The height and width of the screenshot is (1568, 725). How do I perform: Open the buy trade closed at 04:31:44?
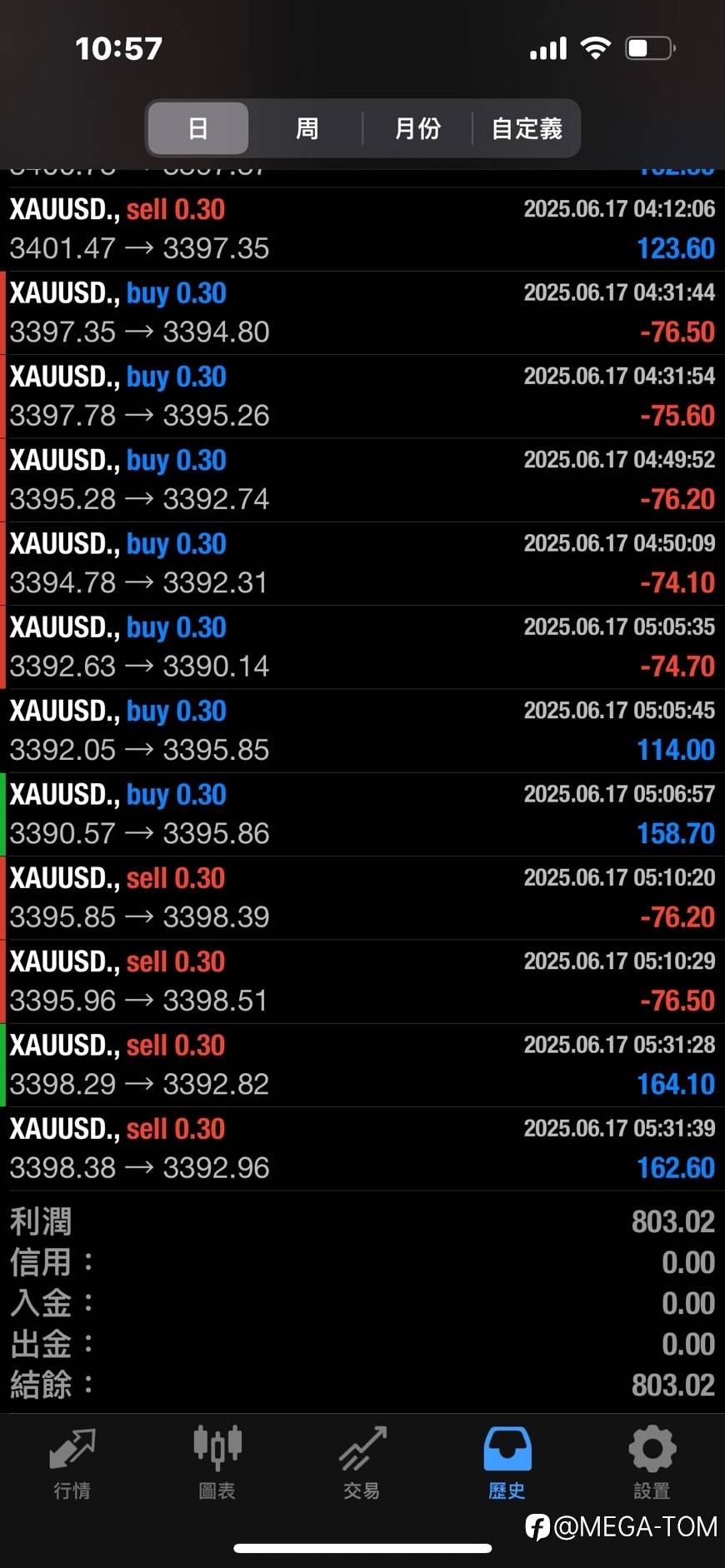pos(362,313)
